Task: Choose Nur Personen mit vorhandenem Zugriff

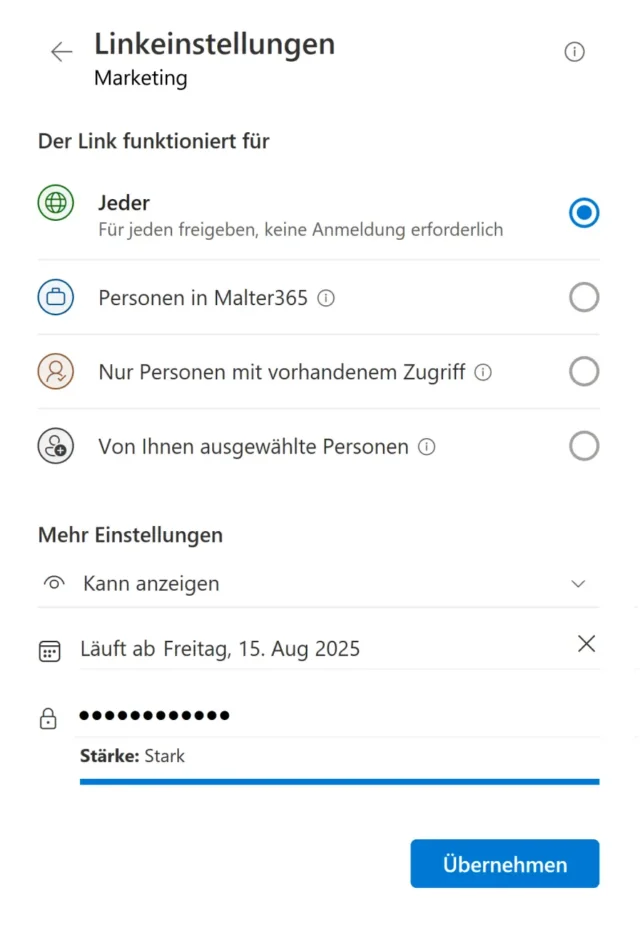Action: (584, 372)
